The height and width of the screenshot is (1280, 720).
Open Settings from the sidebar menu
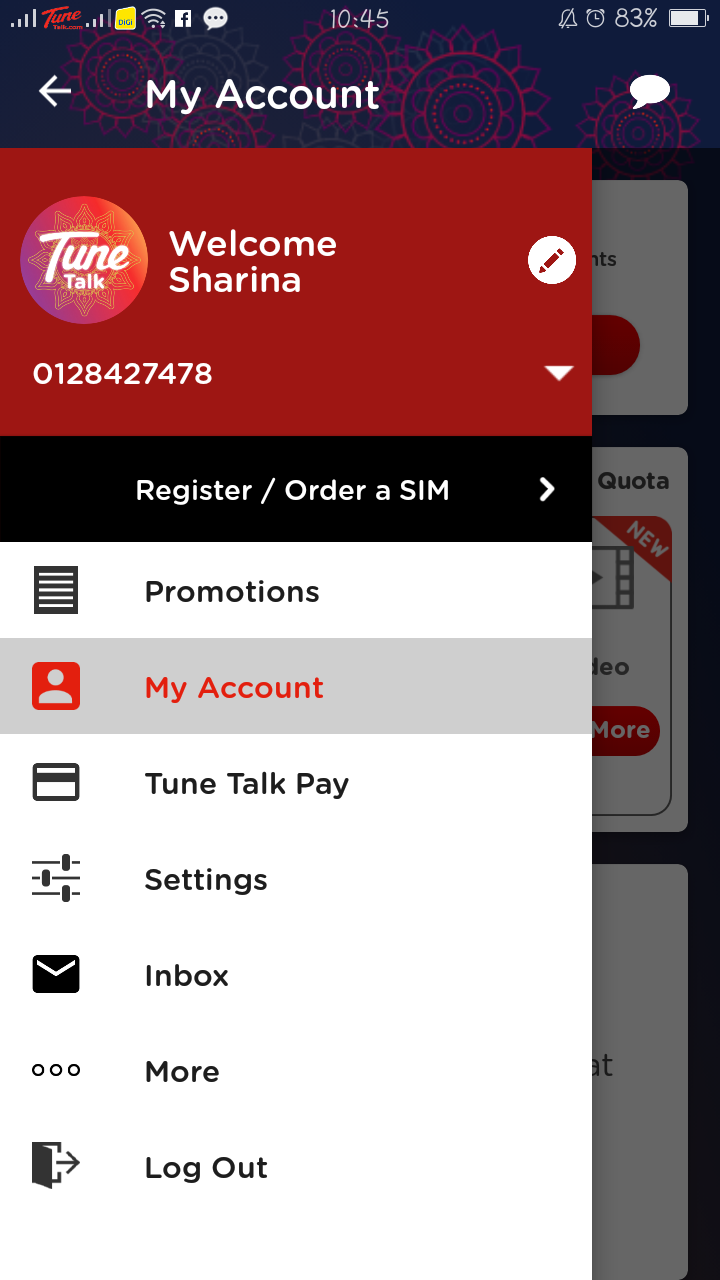pos(206,879)
